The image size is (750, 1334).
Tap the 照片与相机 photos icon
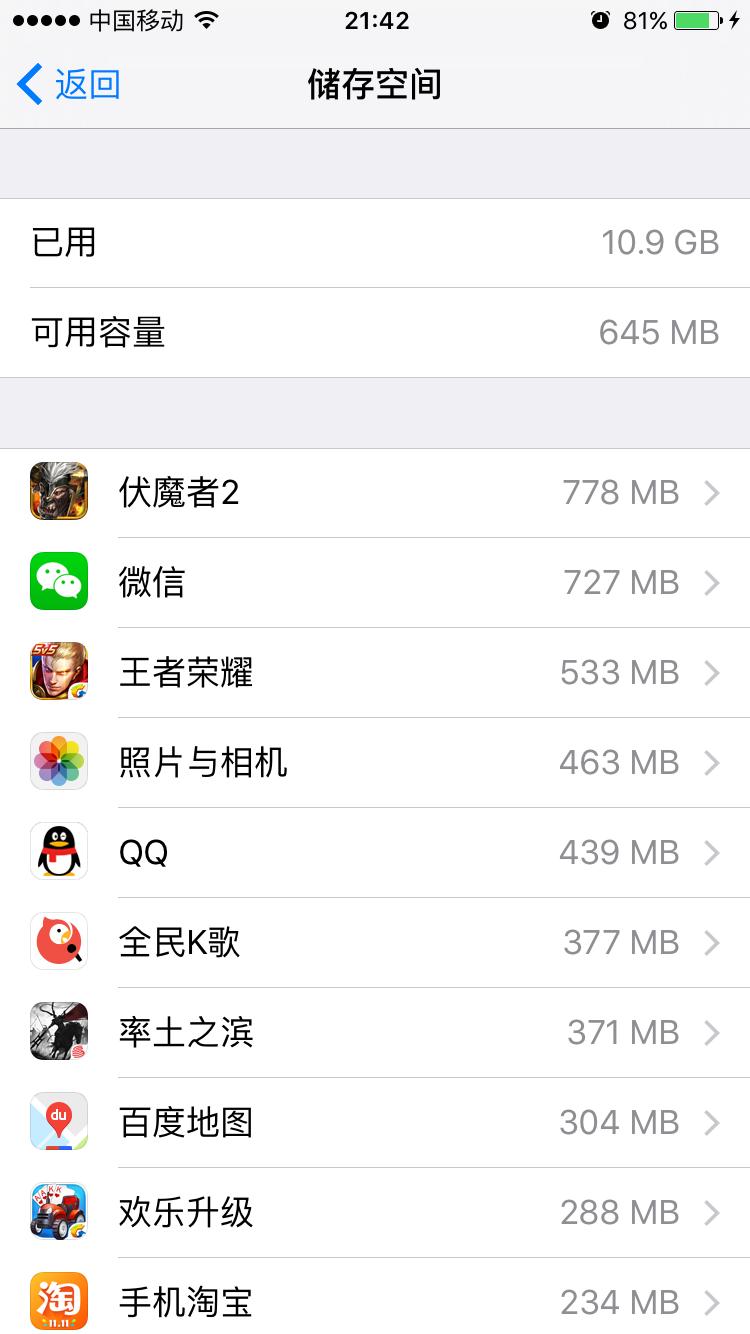(x=58, y=761)
